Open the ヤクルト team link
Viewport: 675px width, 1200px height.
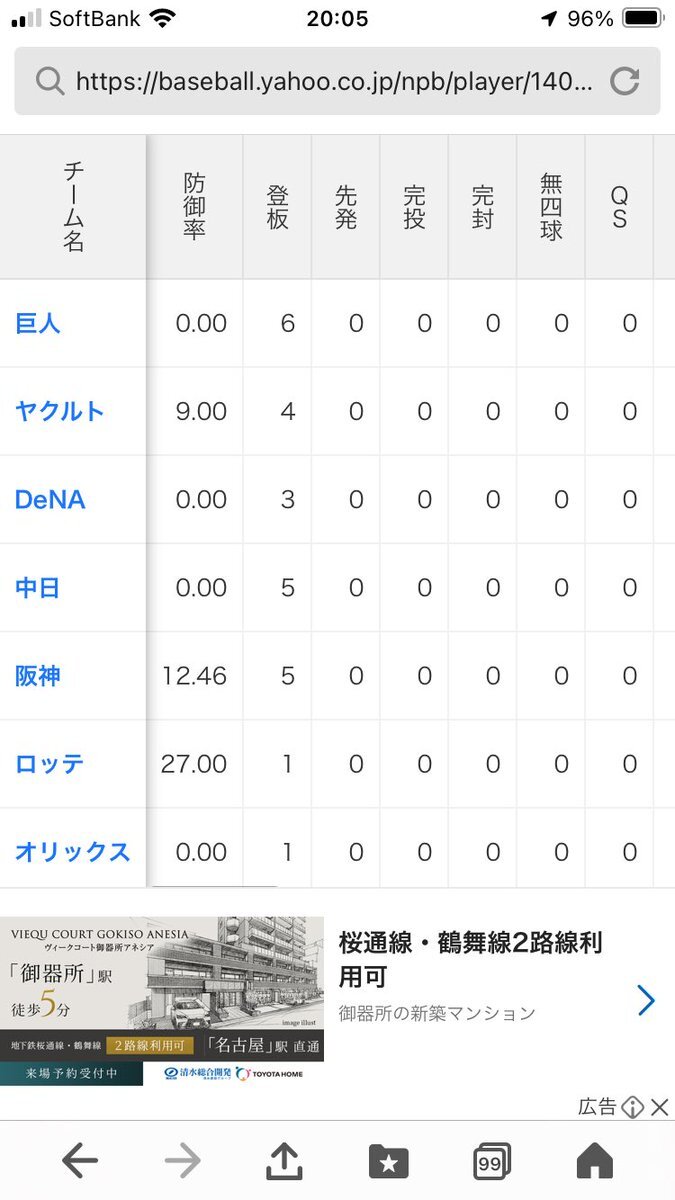[x=60, y=411]
